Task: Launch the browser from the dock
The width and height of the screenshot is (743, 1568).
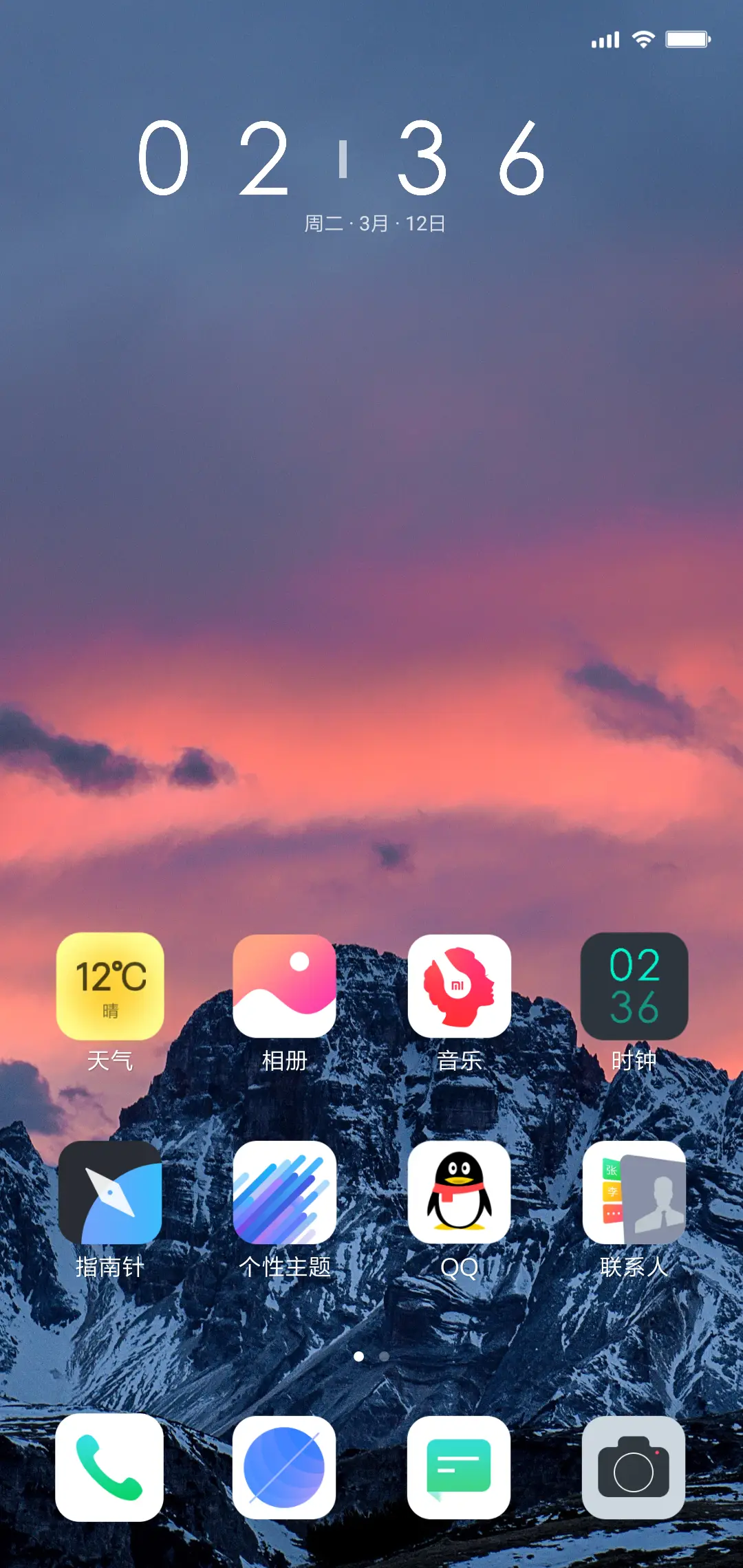Action: 285,1468
